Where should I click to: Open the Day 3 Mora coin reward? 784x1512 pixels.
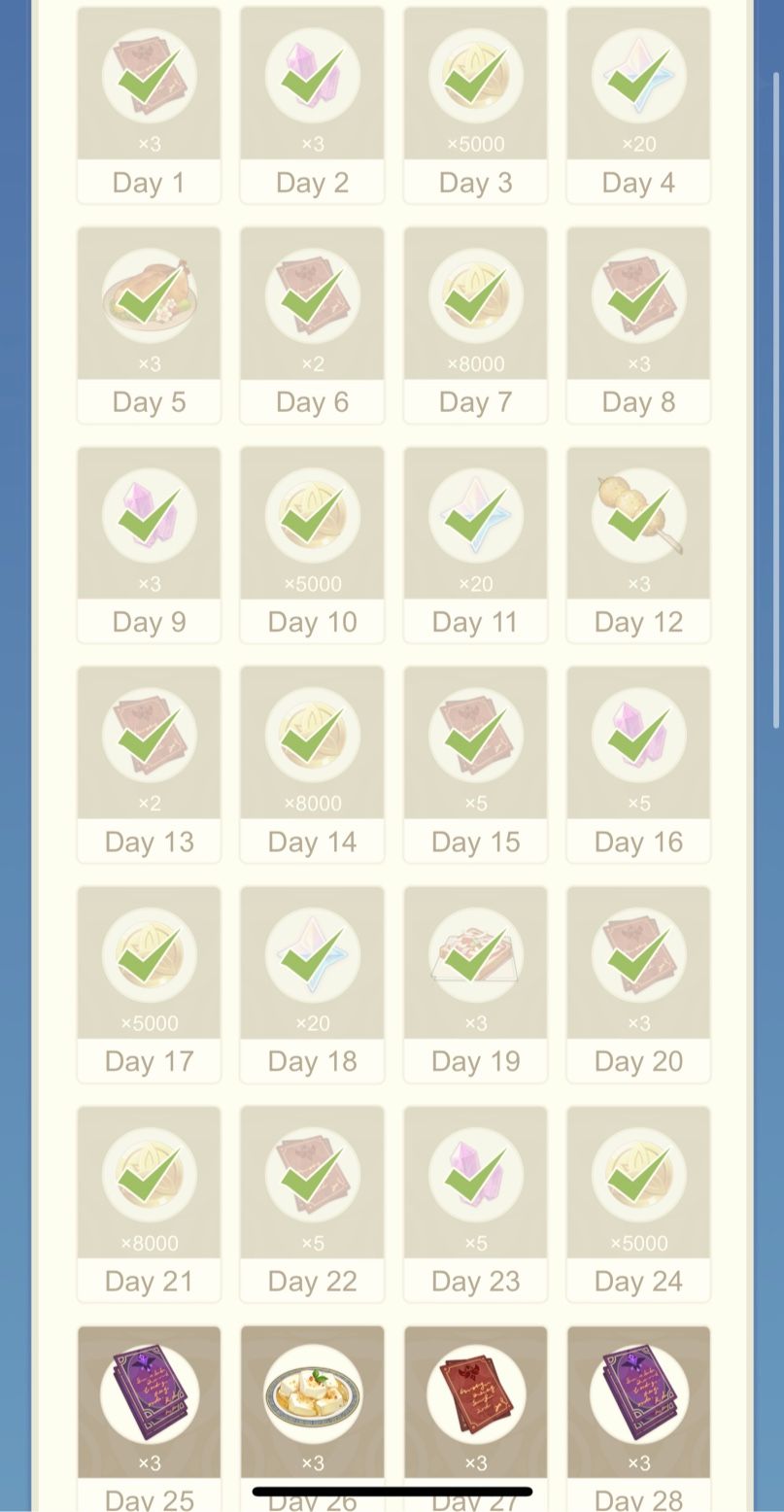[475, 78]
